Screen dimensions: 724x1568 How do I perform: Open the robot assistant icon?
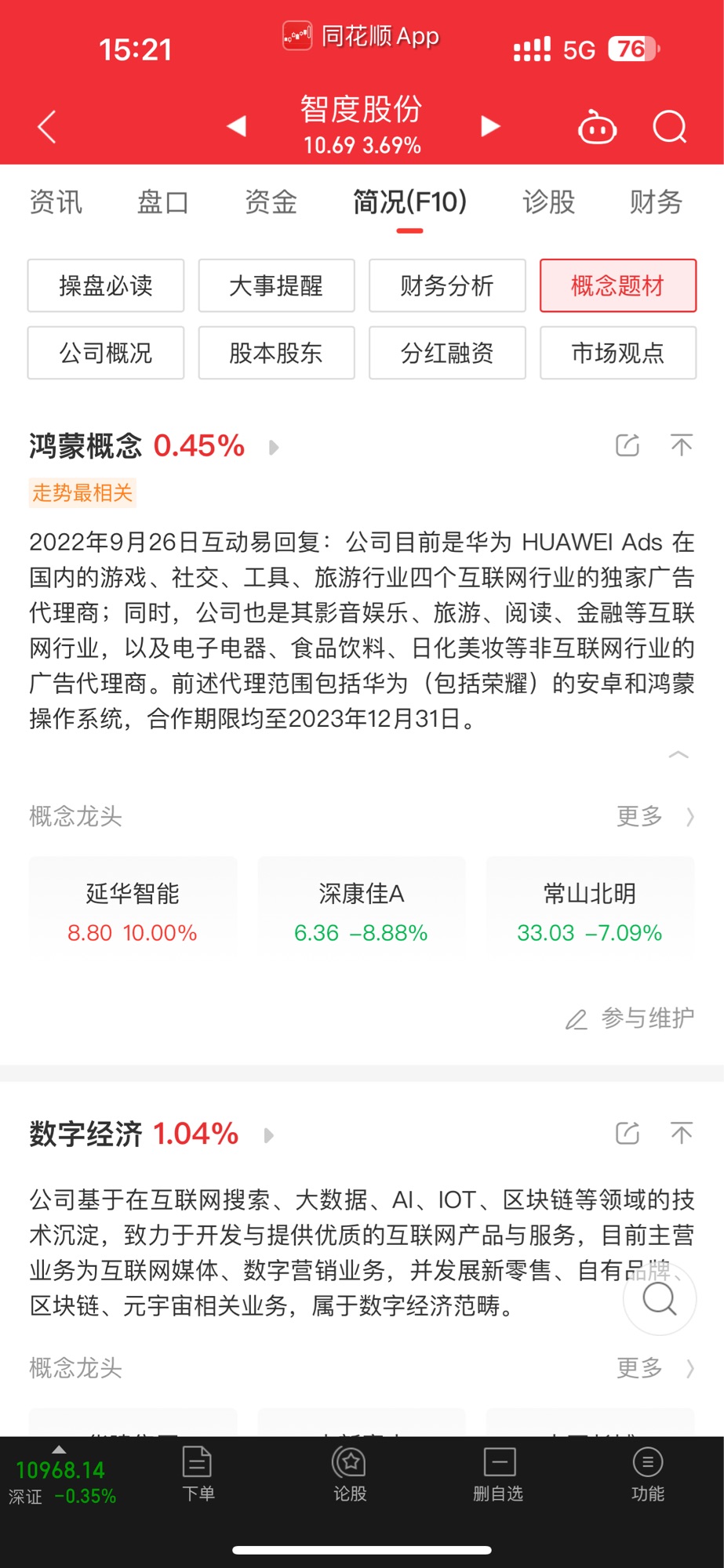(x=597, y=128)
